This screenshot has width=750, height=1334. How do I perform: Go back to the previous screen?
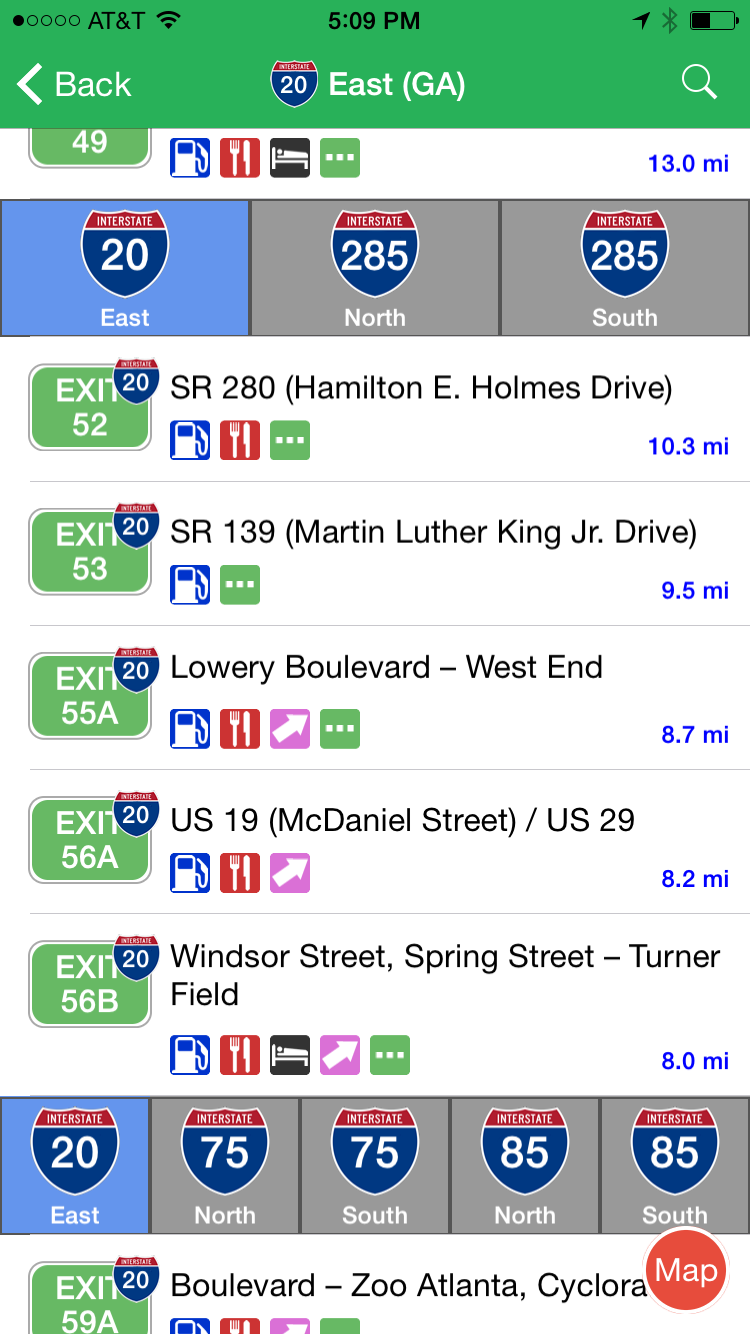point(75,85)
